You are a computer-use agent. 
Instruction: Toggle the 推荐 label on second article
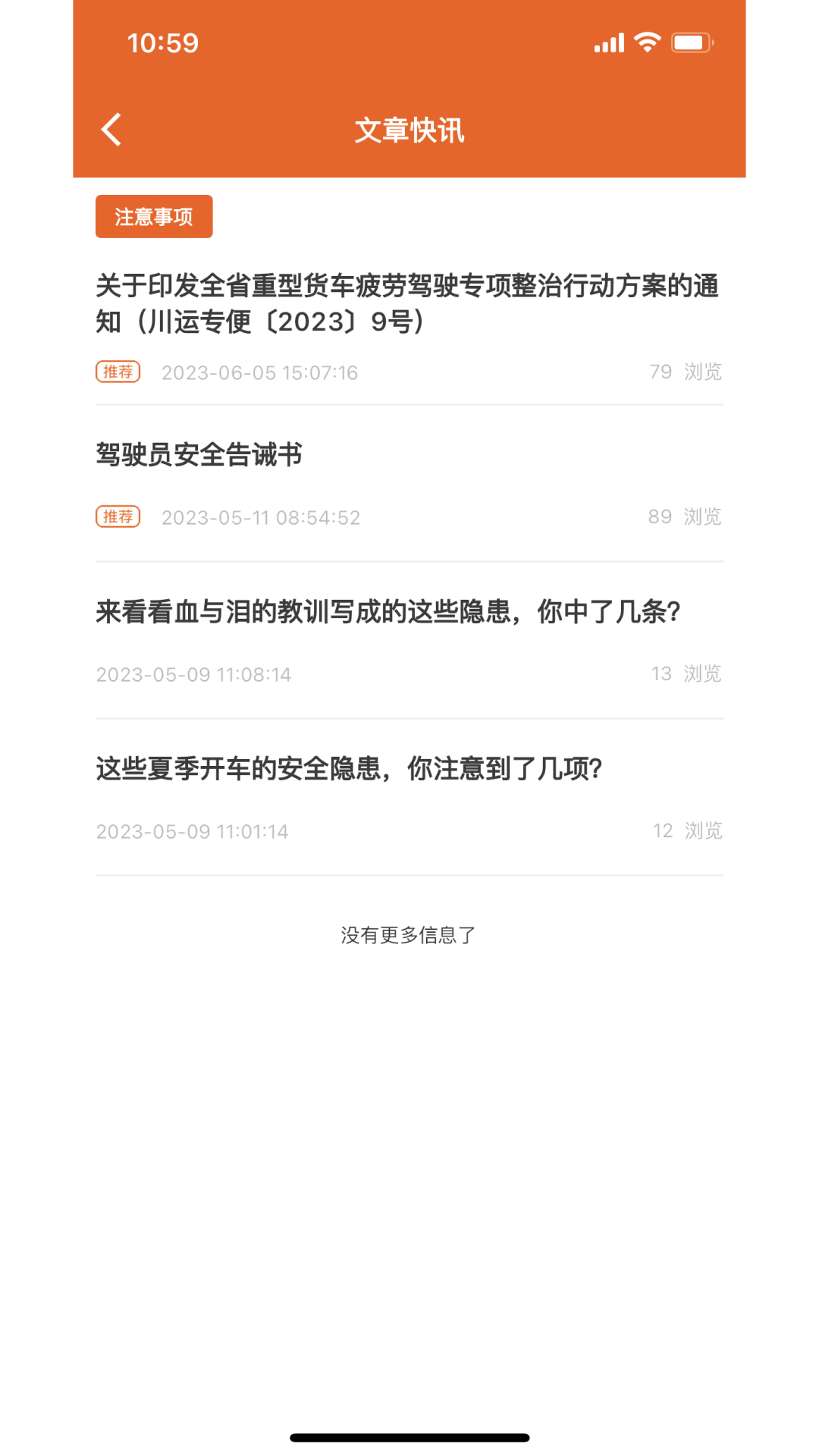pyautogui.click(x=118, y=516)
